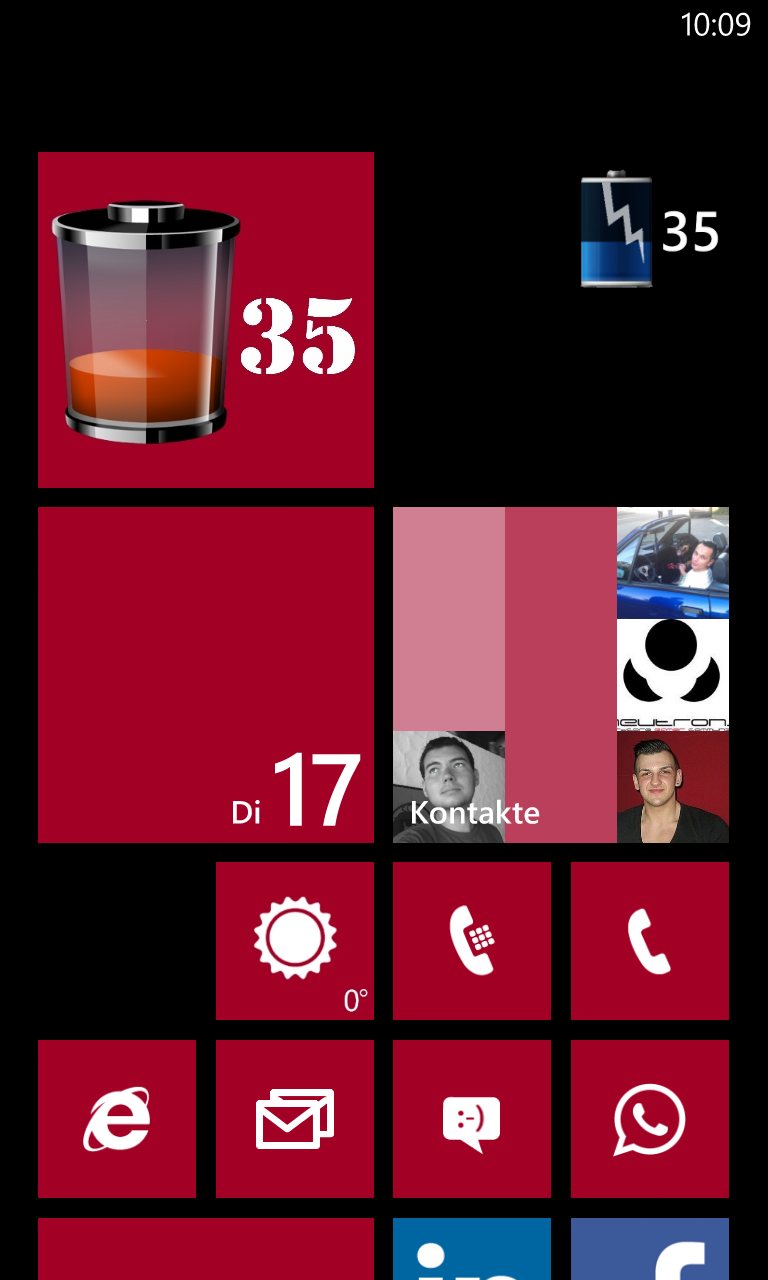Open the large red battery tile
768x1280 pixels.
pyautogui.click(x=206, y=320)
